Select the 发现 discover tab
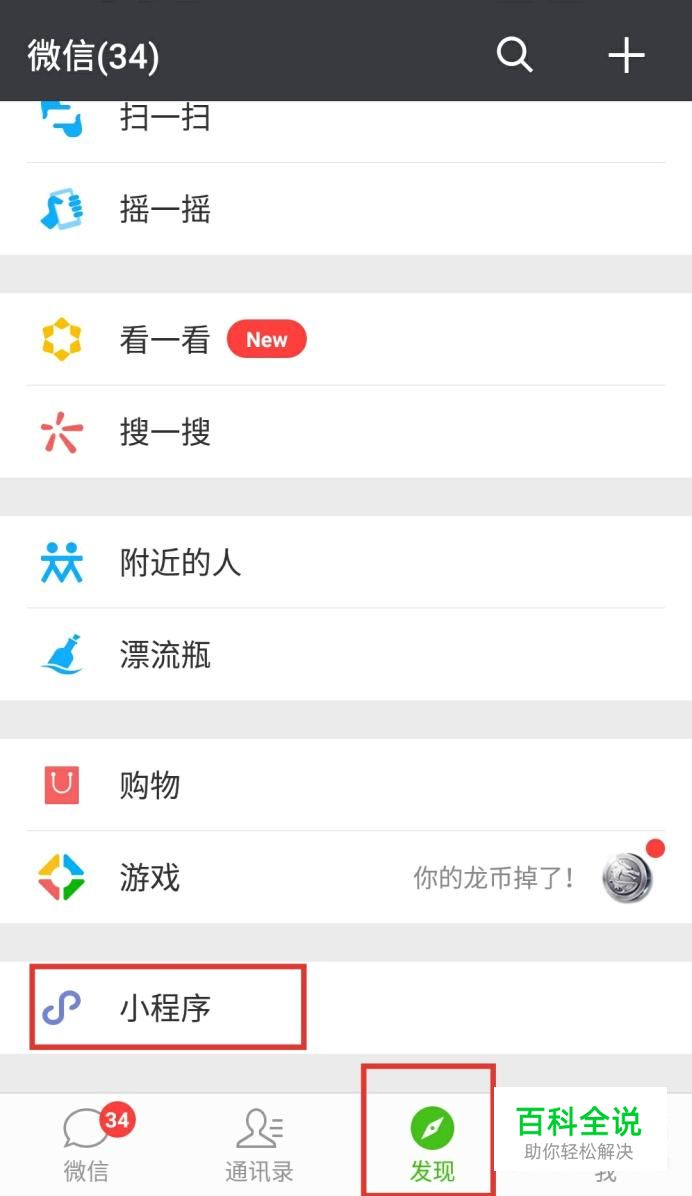 pyautogui.click(x=431, y=1145)
